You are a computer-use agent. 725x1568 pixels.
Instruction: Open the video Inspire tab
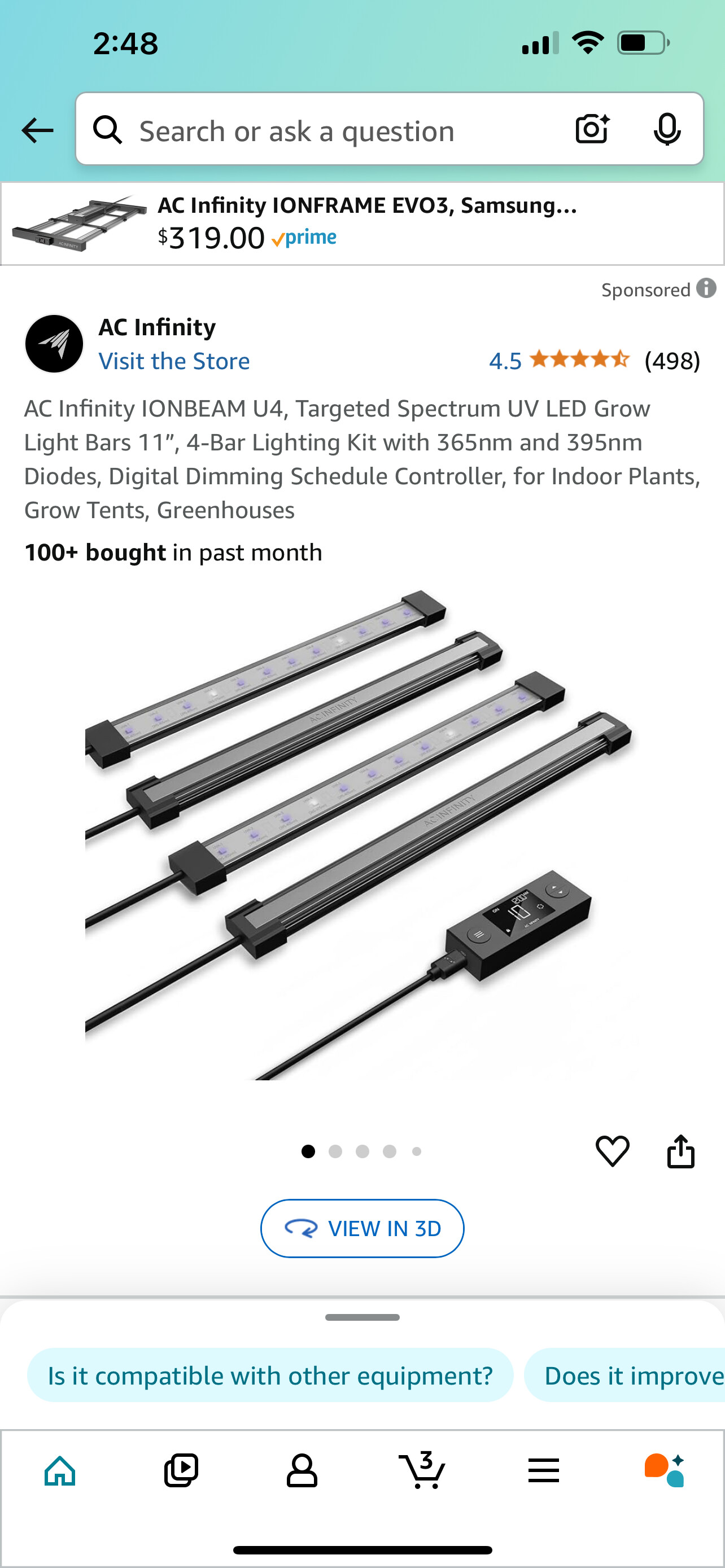tap(181, 1470)
